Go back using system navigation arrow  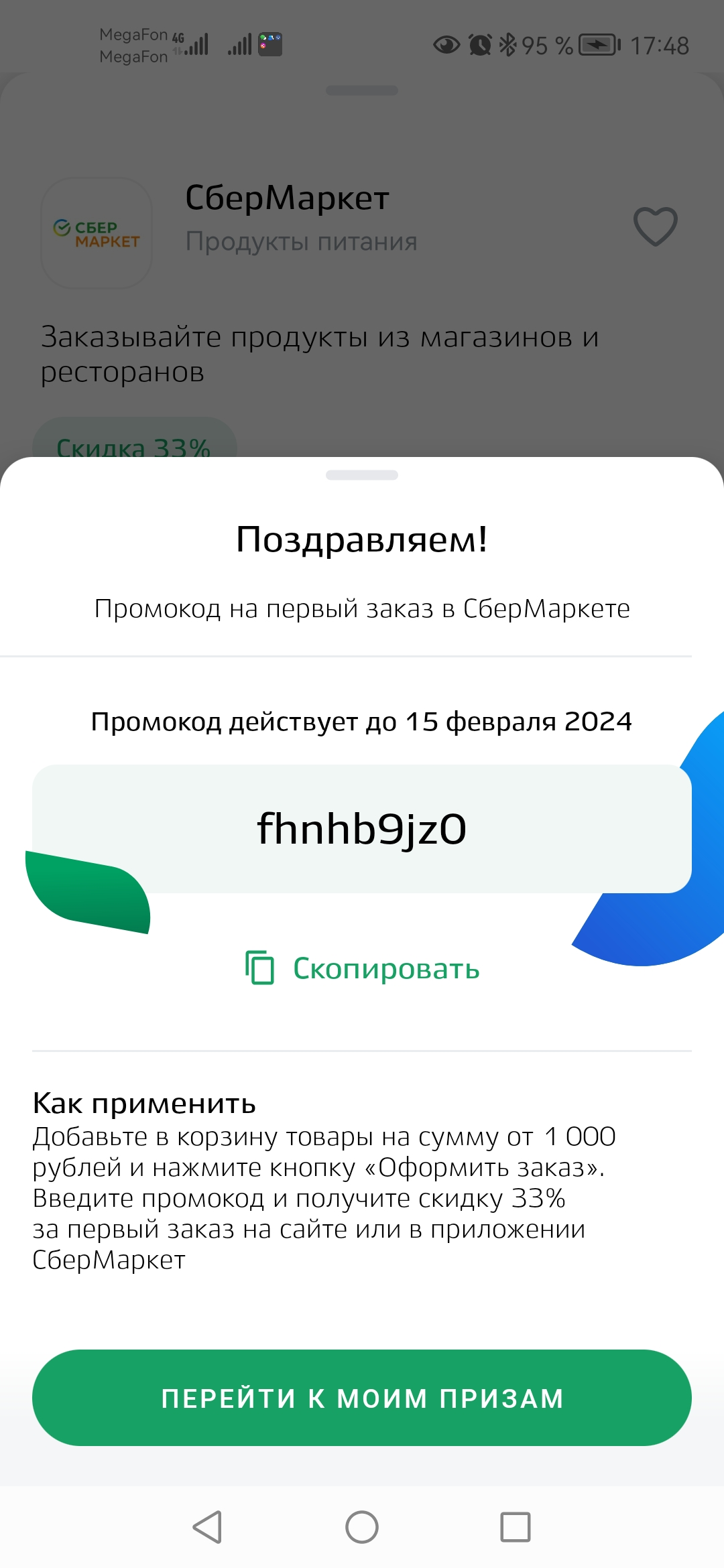pos(208,1527)
